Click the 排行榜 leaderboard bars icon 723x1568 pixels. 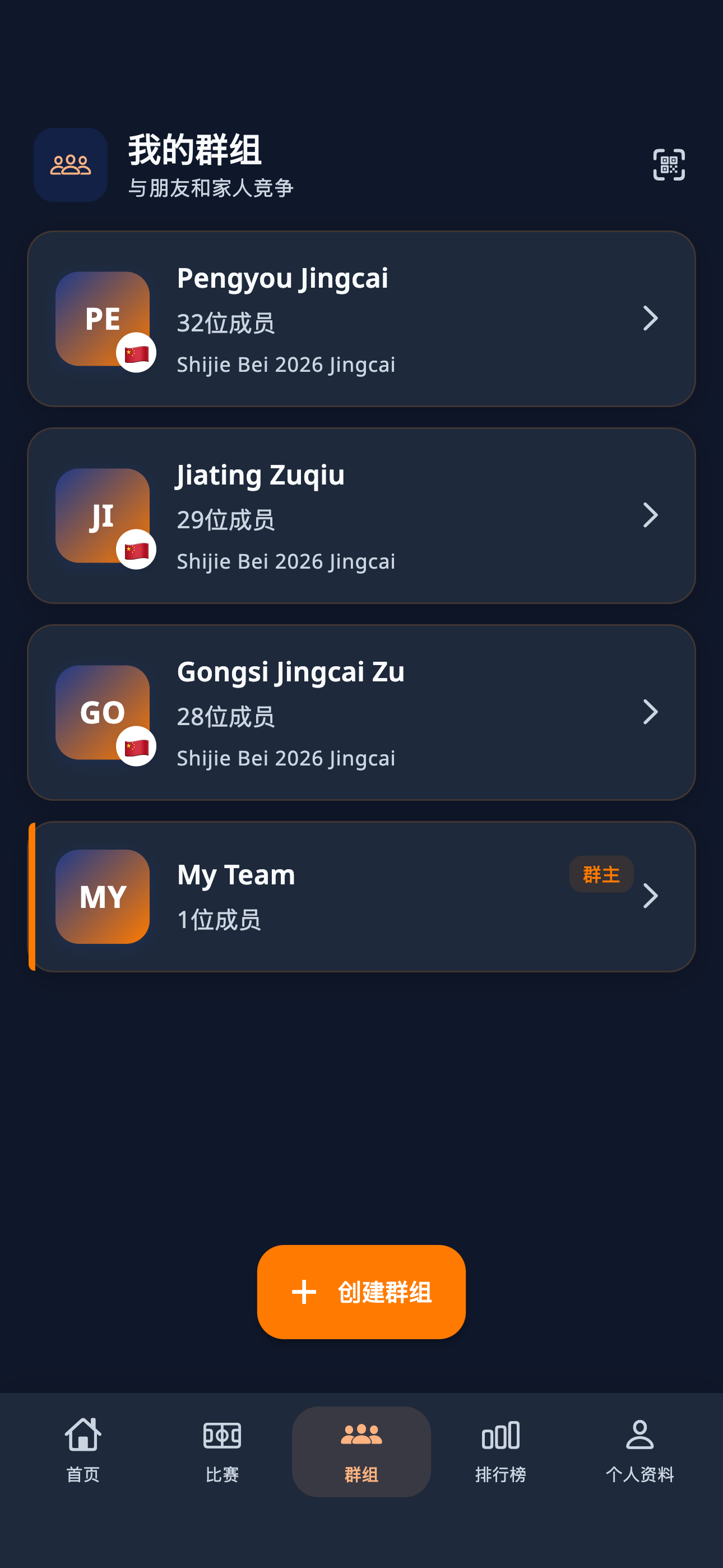(500, 1435)
